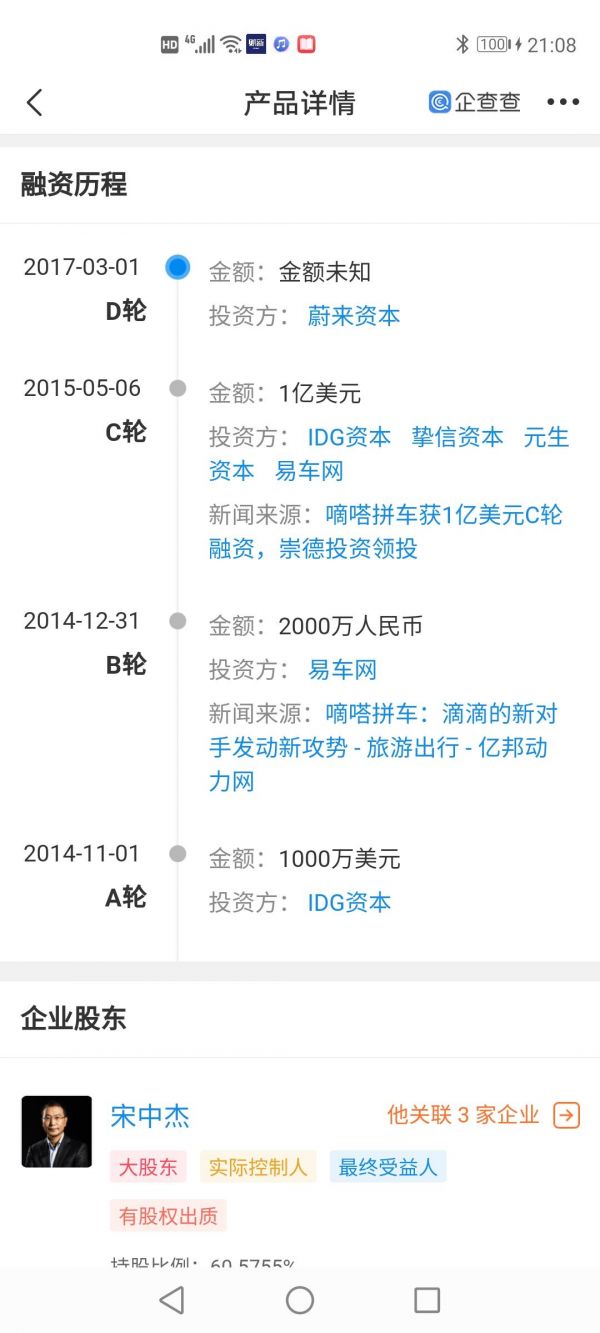Screen dimensions: 600x1333
Task: Open the three-dot overflow menu
Action: [x=563, y=102]
